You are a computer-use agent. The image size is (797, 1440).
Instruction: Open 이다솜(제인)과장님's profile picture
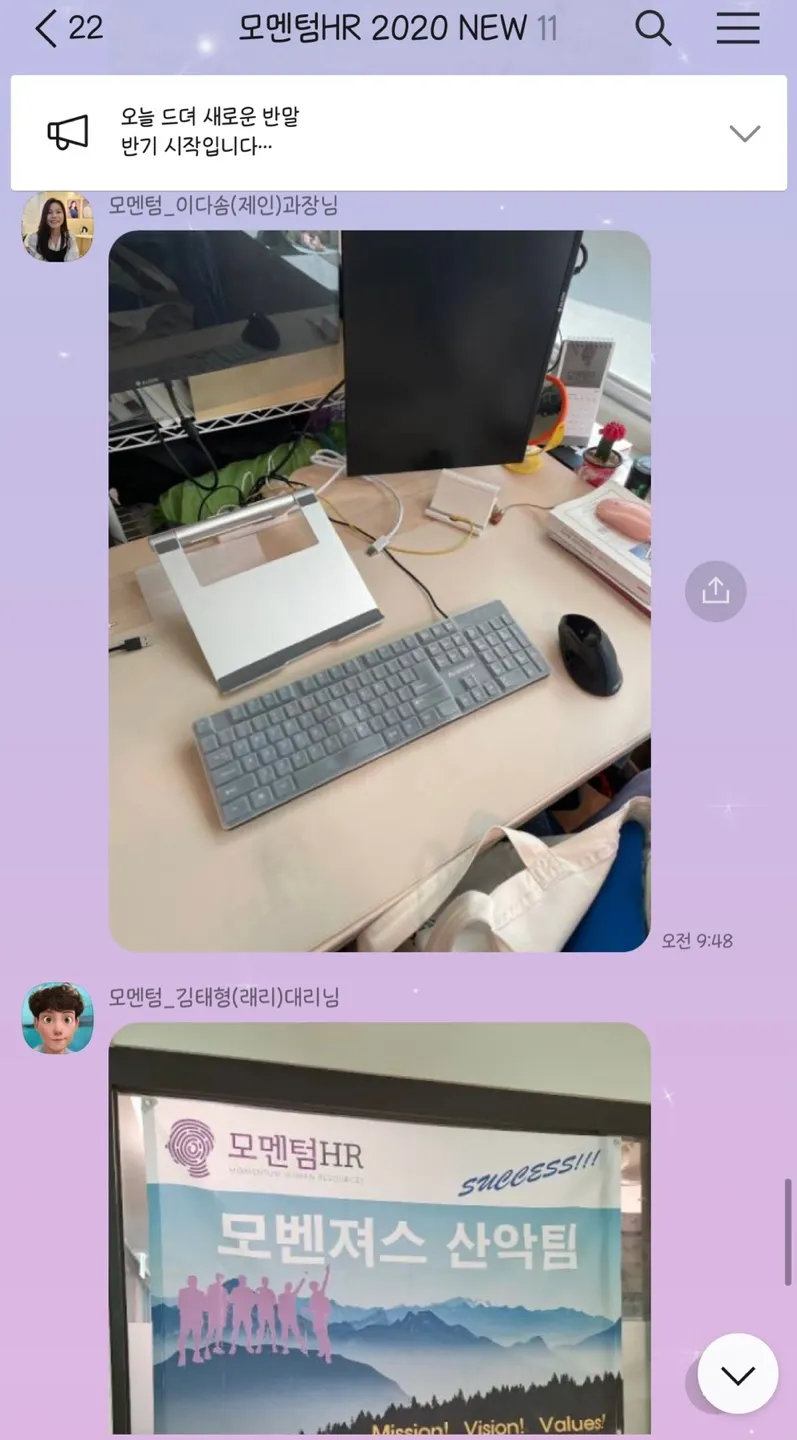[x=57, y=227]
